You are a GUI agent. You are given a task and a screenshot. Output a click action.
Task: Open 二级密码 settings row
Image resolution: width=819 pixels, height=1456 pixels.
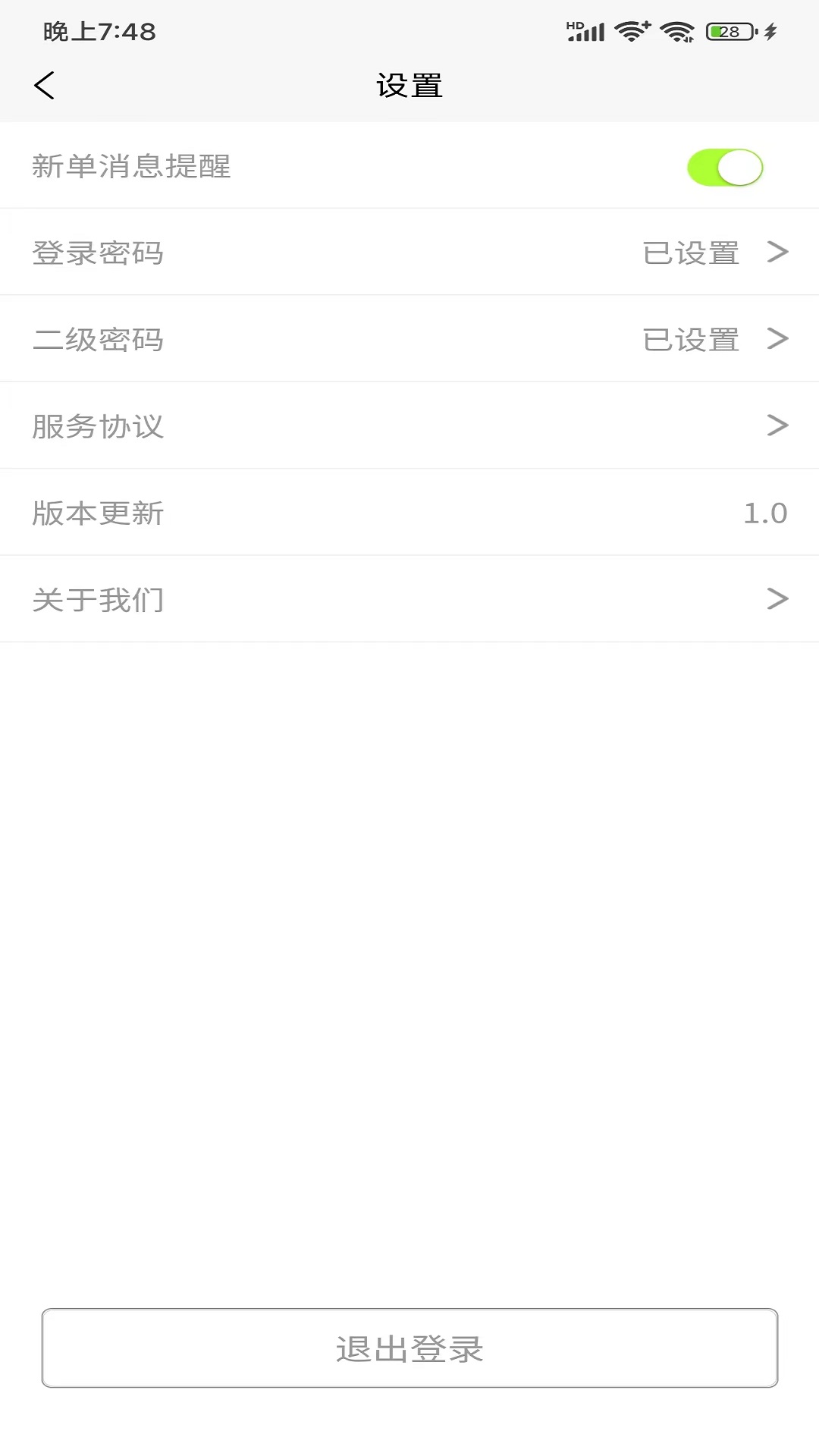coord(409,339)
